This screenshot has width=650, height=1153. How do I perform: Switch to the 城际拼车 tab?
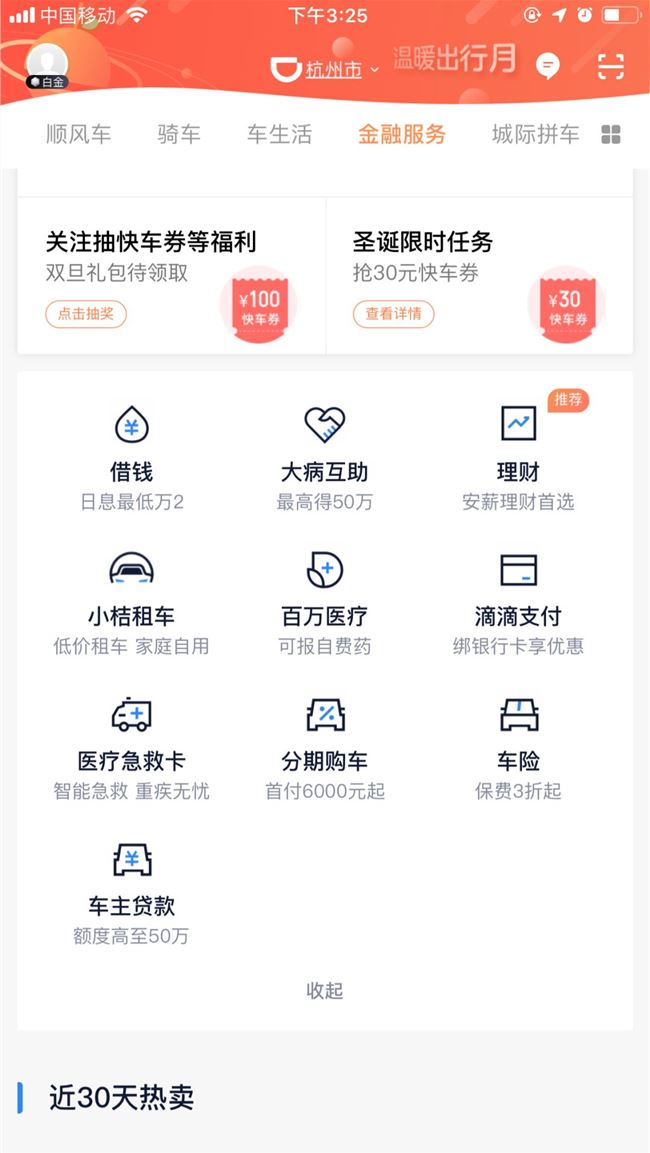pos(535,135)
